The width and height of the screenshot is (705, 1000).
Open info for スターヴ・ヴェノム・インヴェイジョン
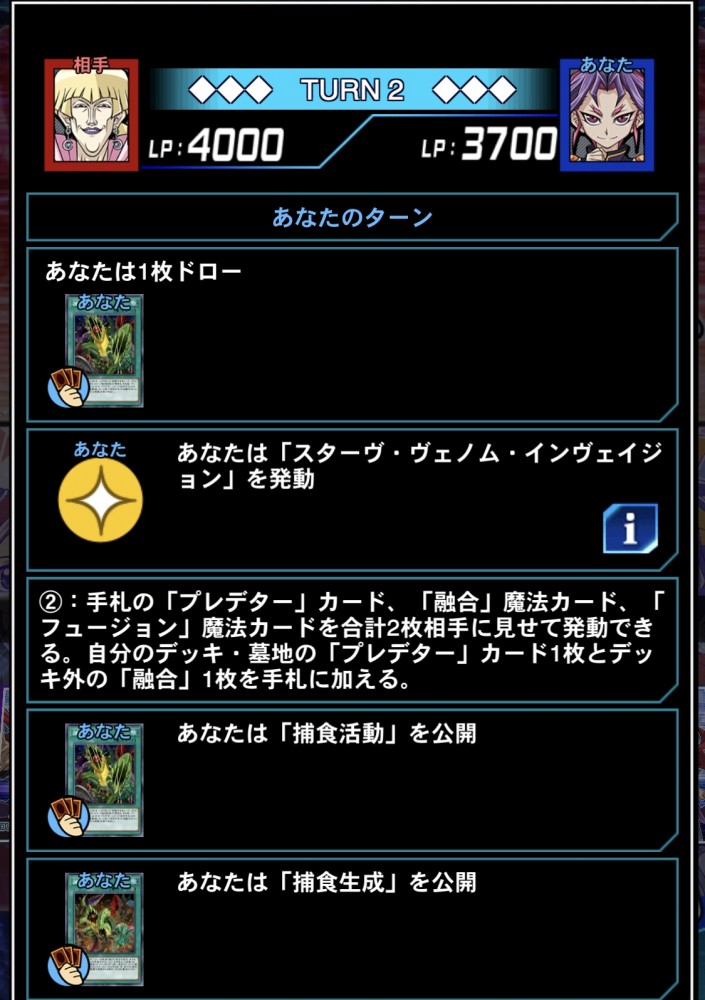coord(630,529)
